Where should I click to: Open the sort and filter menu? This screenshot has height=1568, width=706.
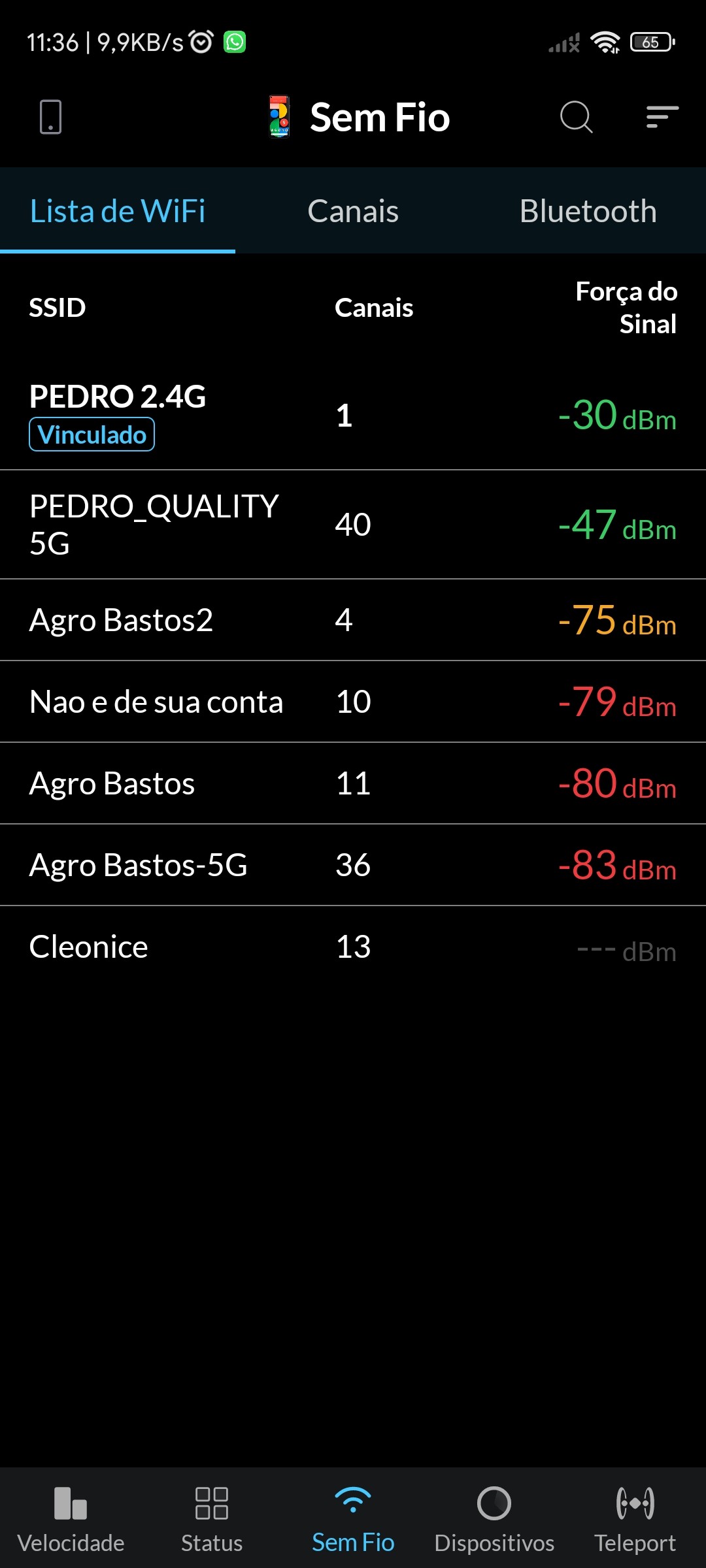click(x=662, y=117)
